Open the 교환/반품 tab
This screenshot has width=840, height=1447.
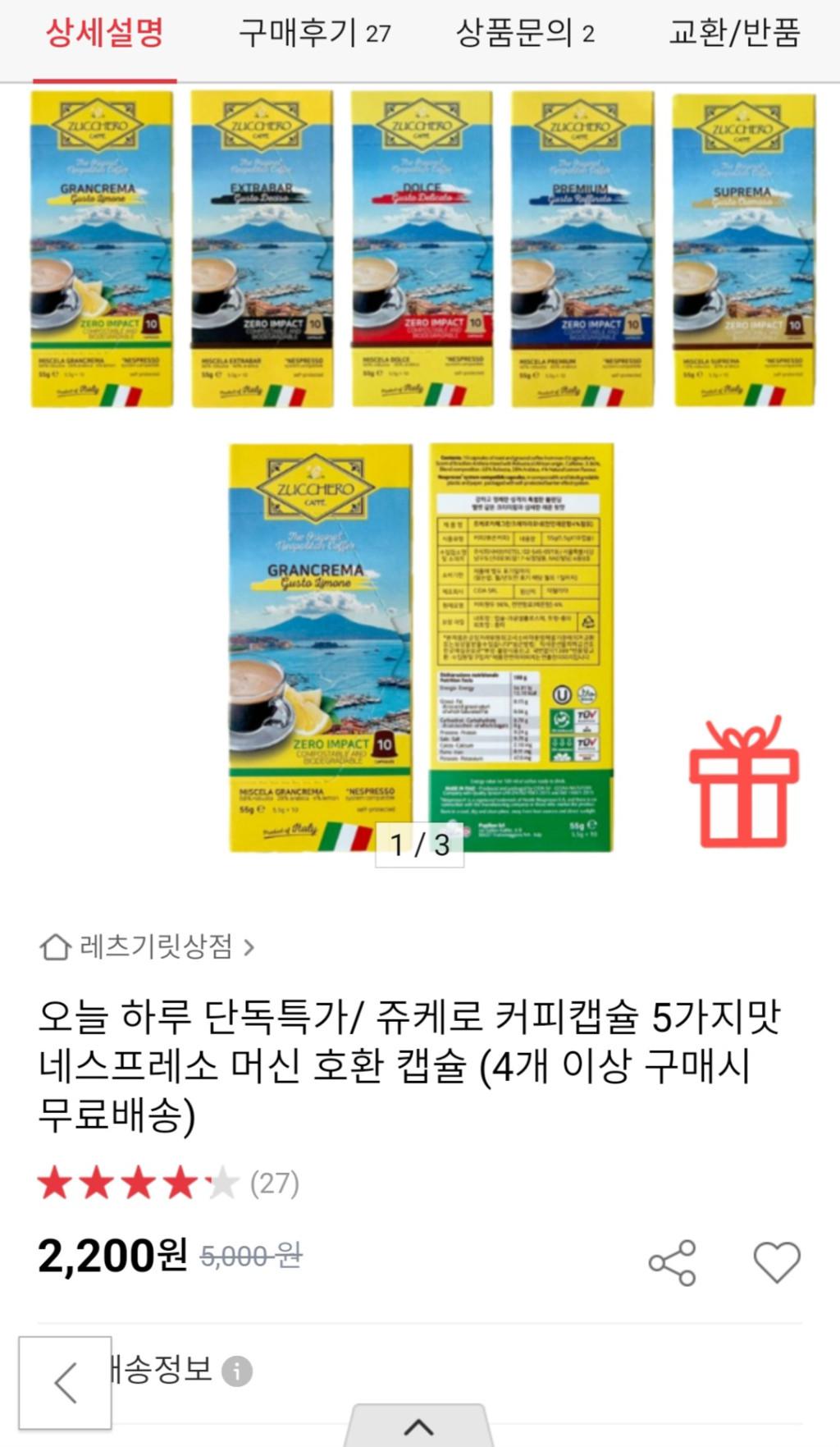click(734, 34)
